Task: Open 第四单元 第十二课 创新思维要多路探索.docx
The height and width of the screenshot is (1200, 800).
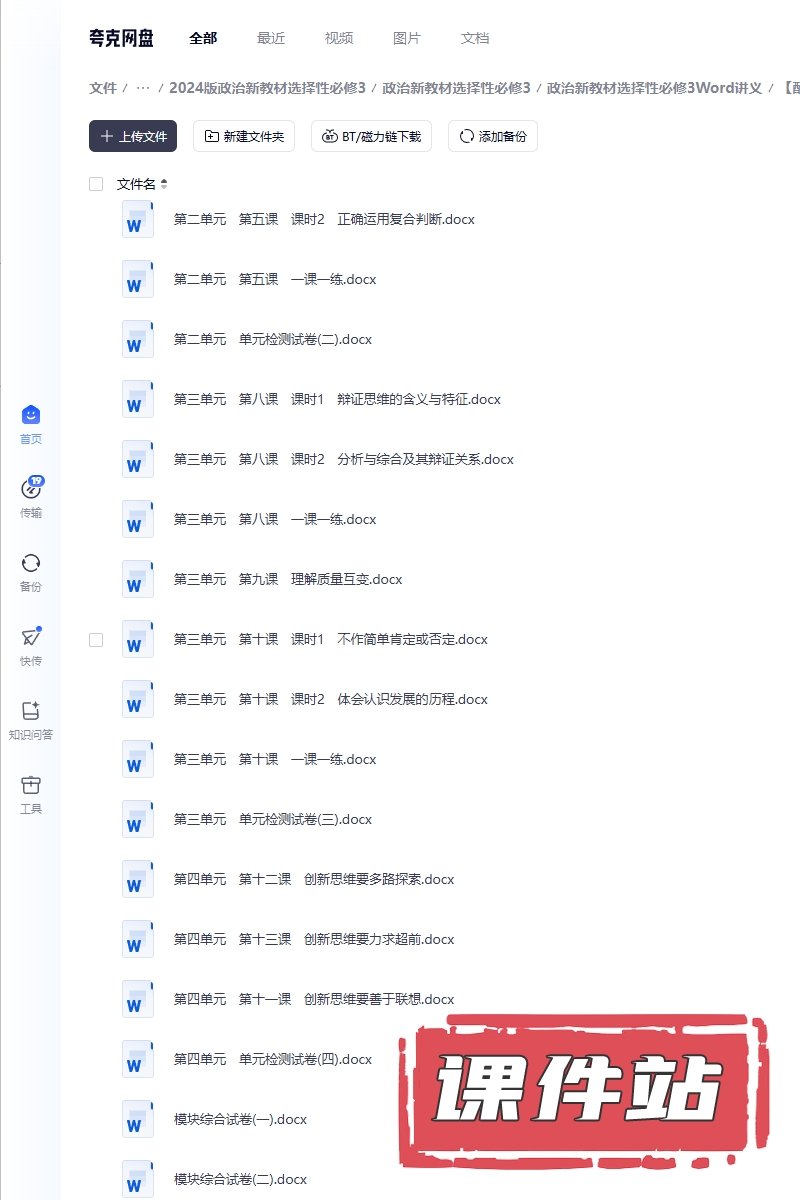Action: coord(314,879)
